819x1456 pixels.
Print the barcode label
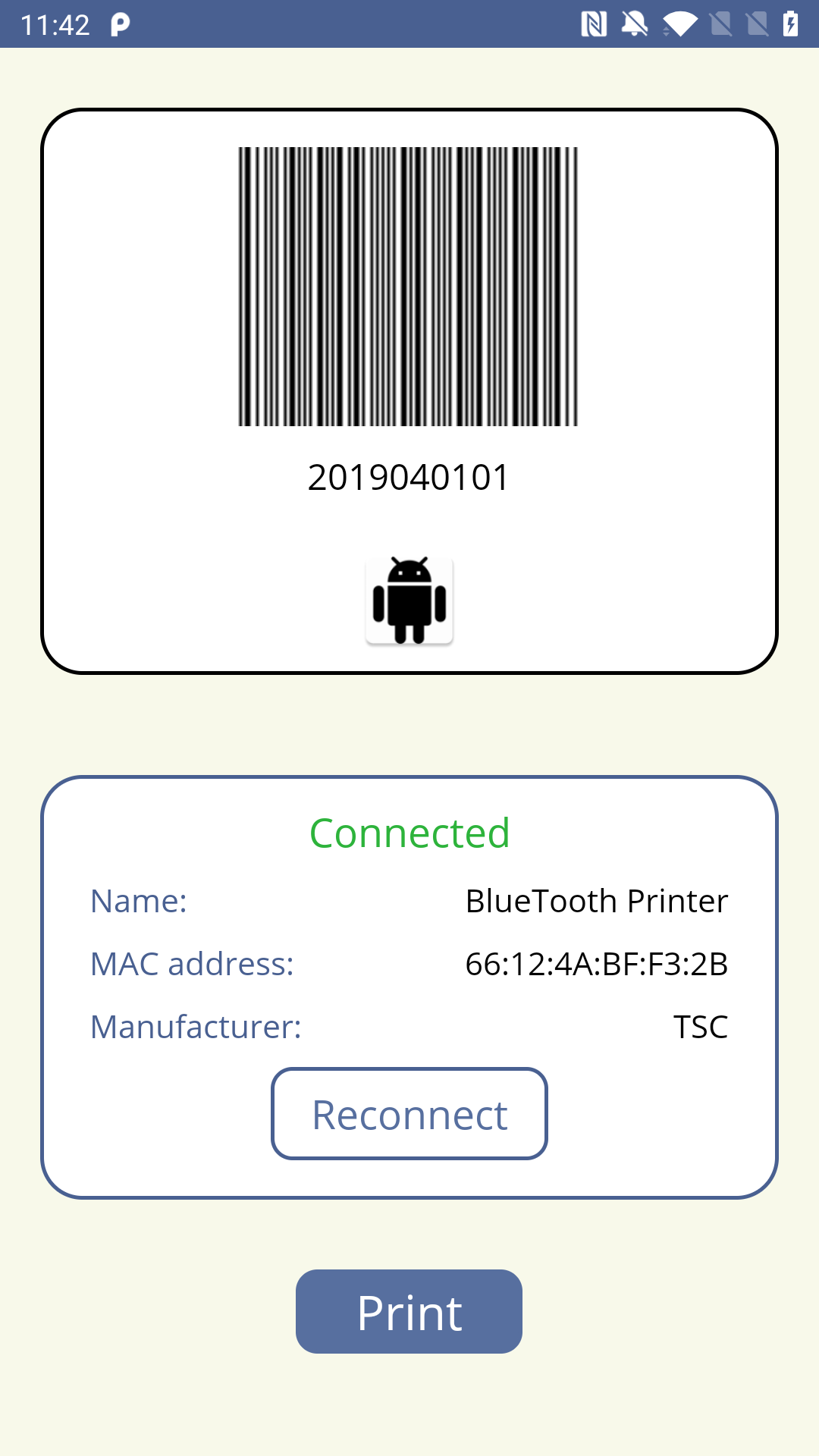tap(409, 1312)
